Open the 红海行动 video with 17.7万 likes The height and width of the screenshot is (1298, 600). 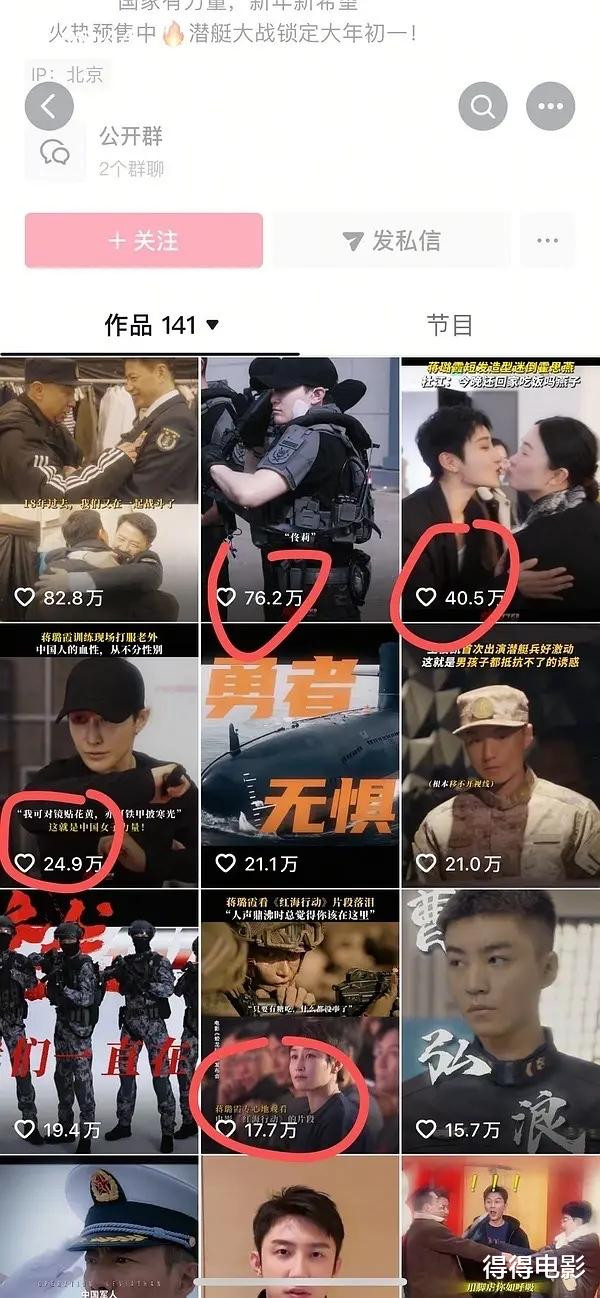[300, 1021]
